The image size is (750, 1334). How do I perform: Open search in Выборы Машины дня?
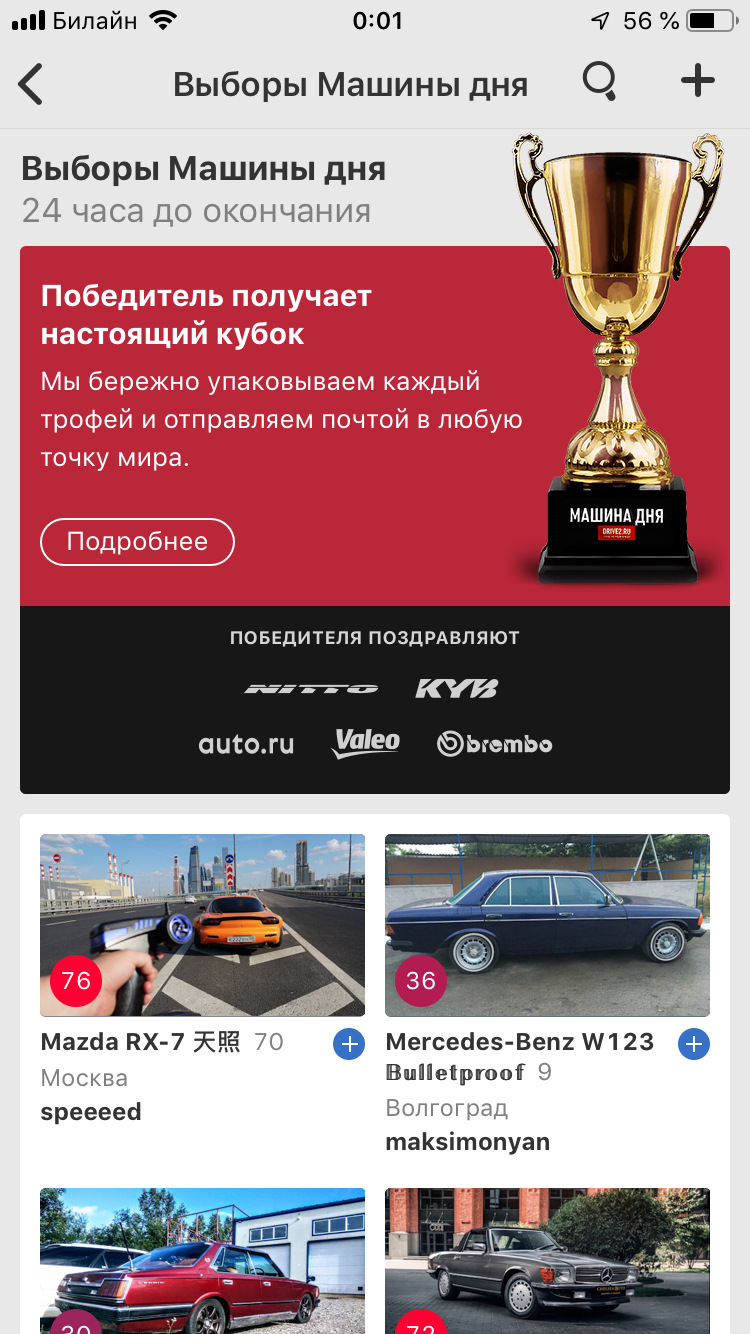(x=598, y=82)
